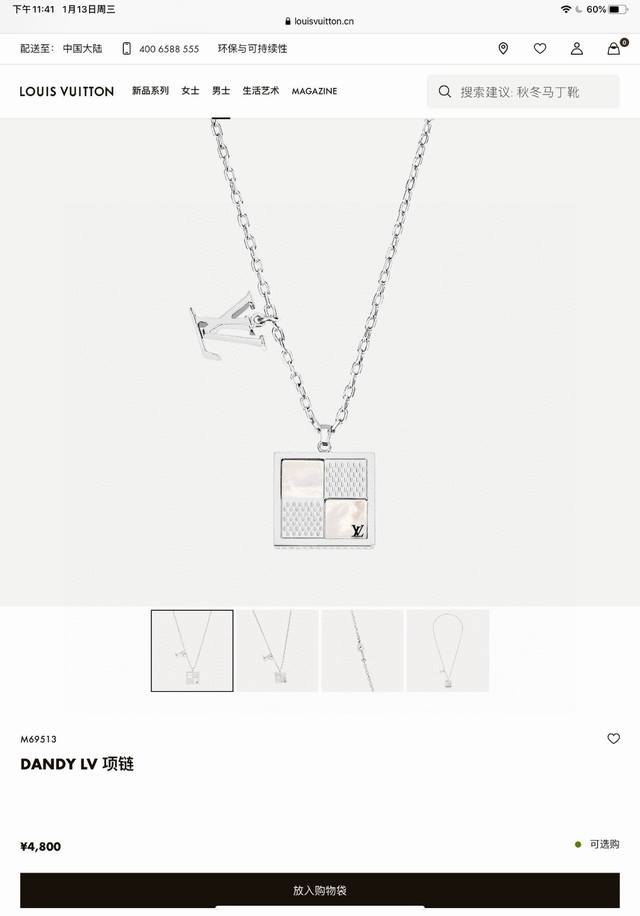This screenshot has width=640, height=916.
Task: Open the account profile icon
Action: [577, 48]
